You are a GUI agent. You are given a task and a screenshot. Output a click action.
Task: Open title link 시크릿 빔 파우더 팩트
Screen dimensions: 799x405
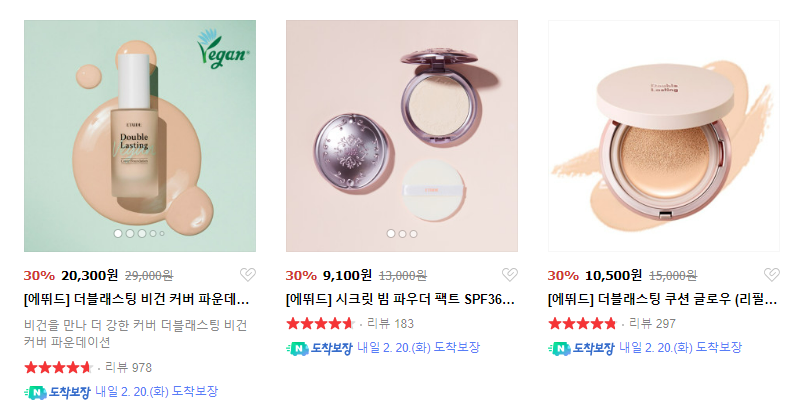pyautogui.click(x=400, y=299)
